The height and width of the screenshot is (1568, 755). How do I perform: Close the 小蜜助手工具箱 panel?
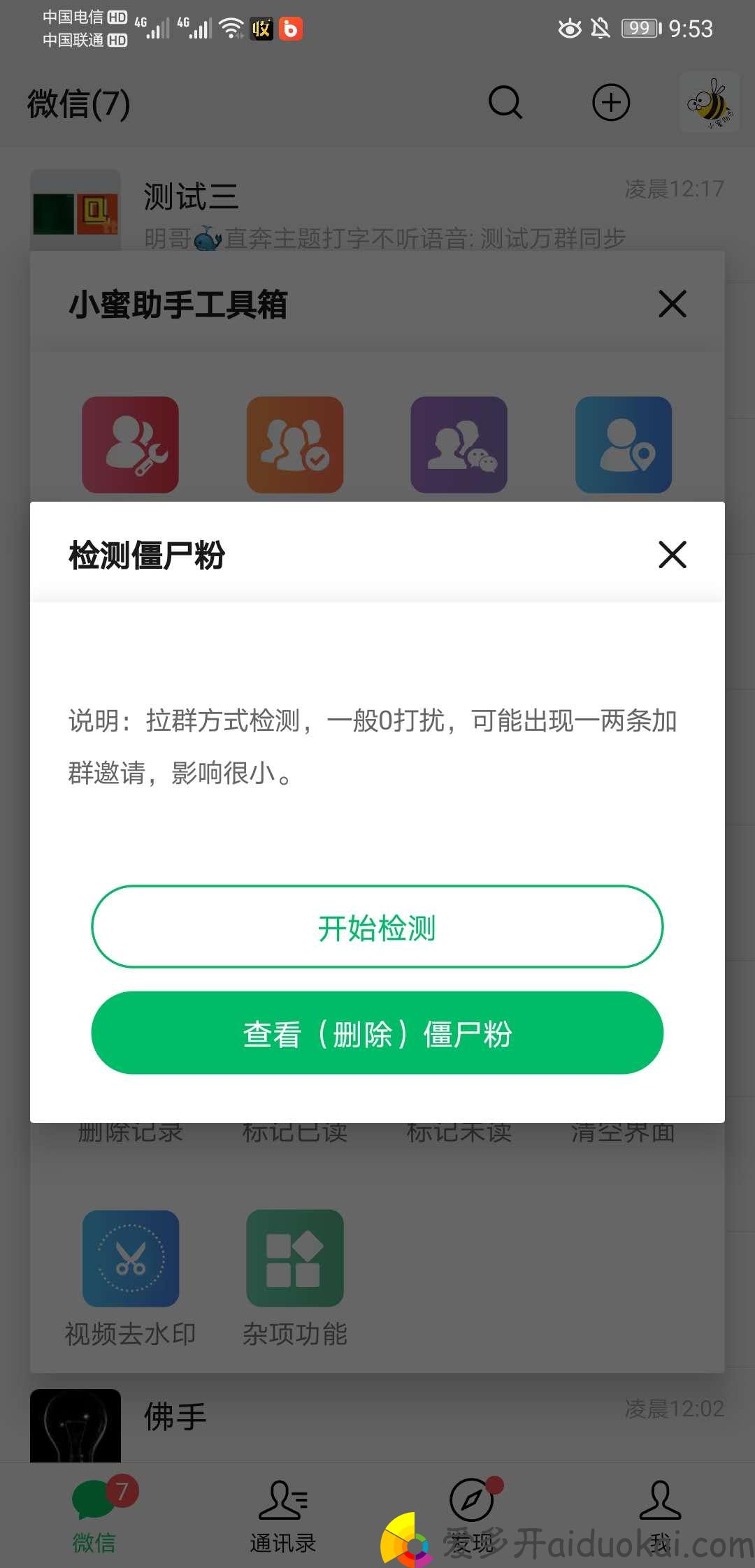click(x=673, y=304)
